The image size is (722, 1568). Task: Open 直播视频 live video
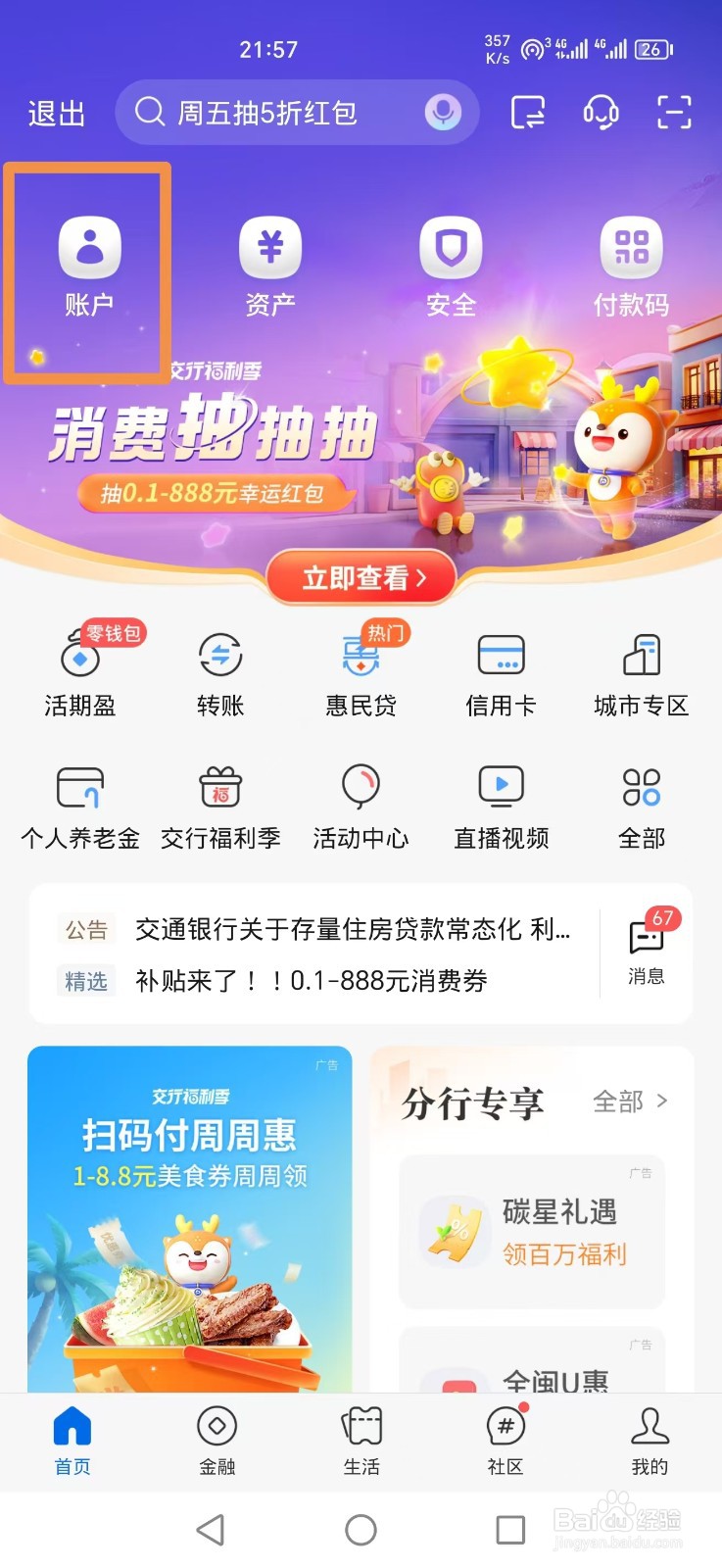501,804
